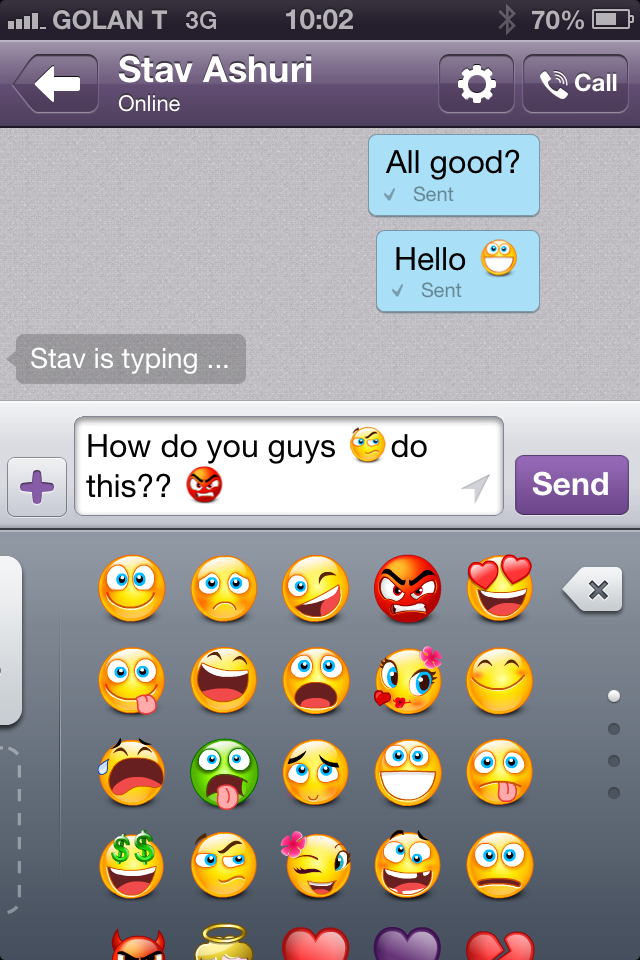
Task: Open conversation settings gear
Action: [x=477, y=84]
